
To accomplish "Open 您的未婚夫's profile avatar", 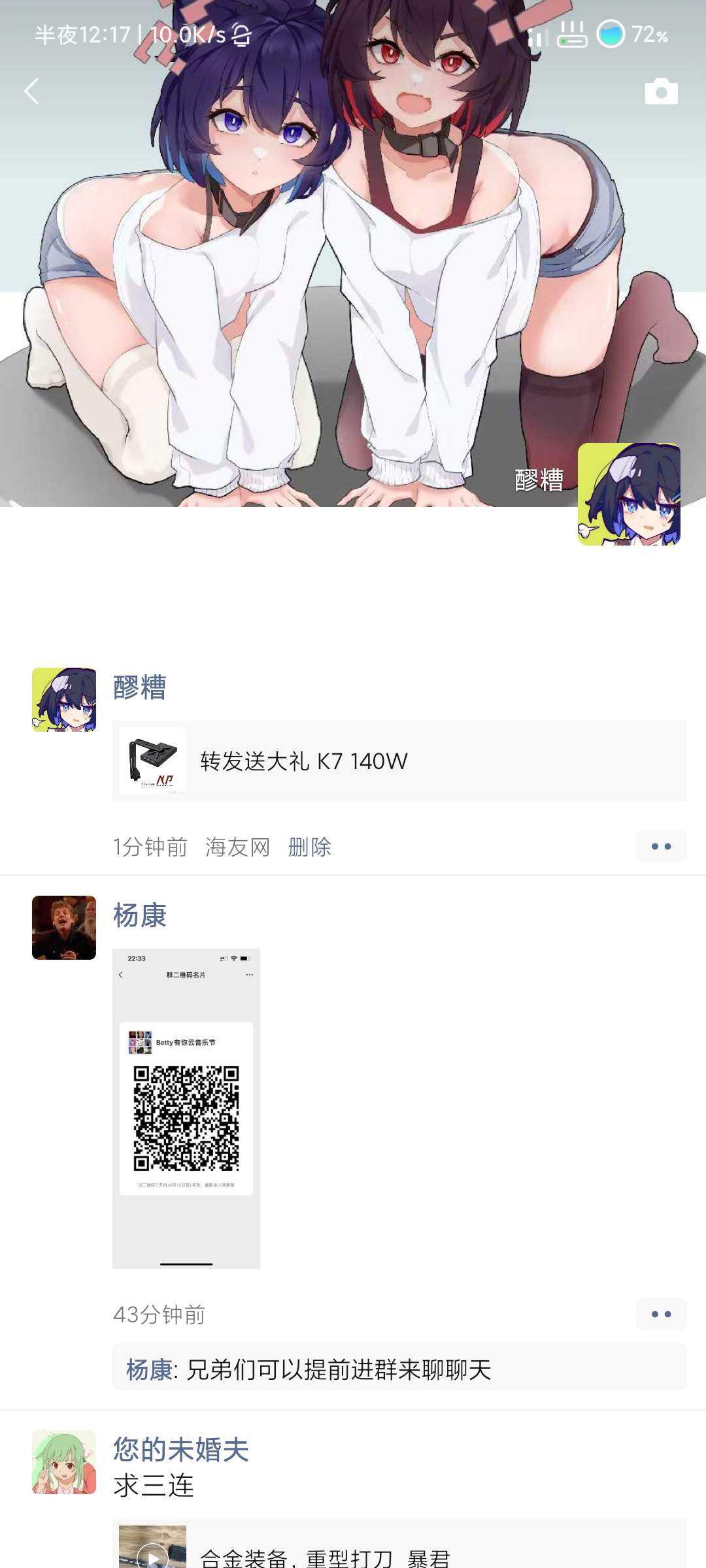I will (x=64, y=1462).
